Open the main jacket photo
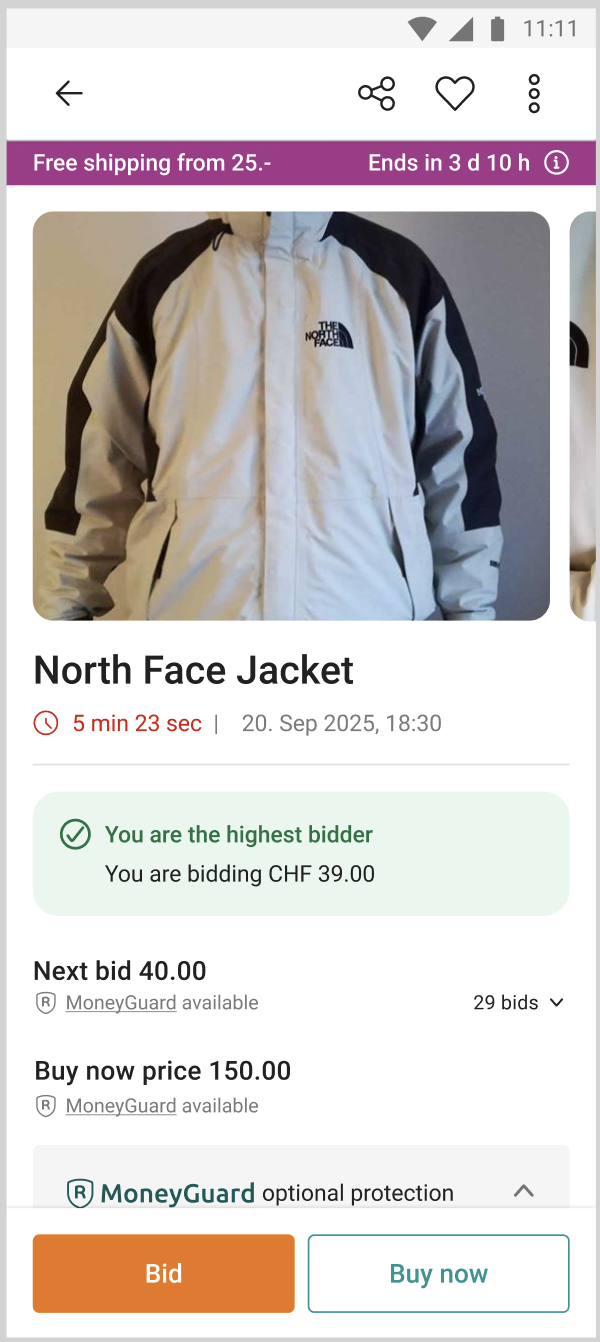The height and width of the screenshot is (1342, 600). point(291,416)
